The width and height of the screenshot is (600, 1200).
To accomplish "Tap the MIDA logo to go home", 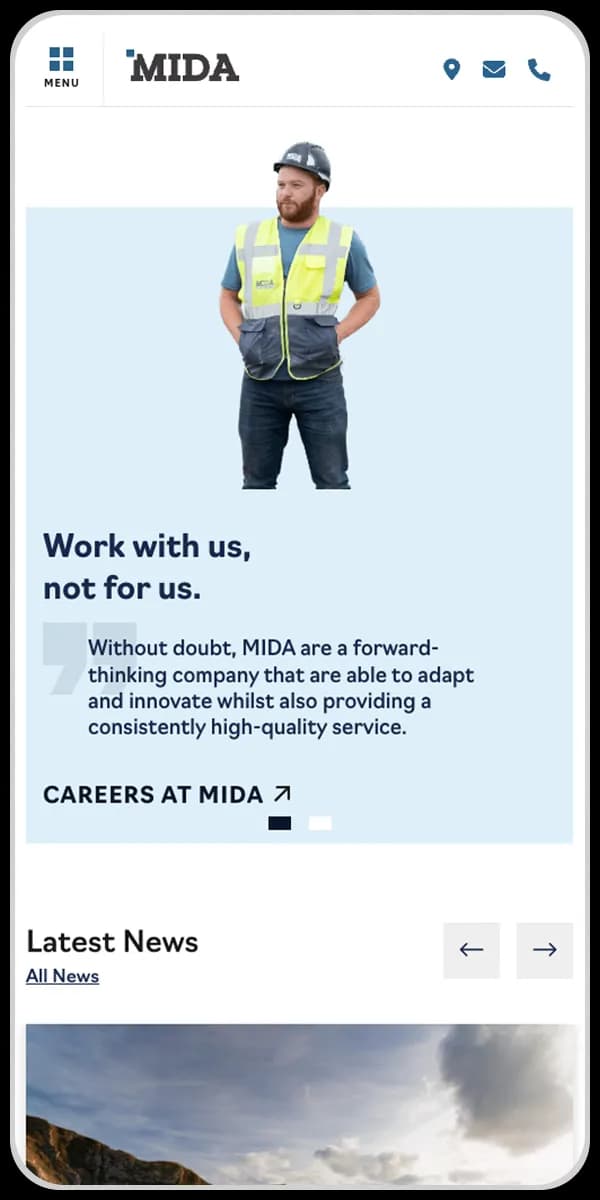I will coord(183,66).
